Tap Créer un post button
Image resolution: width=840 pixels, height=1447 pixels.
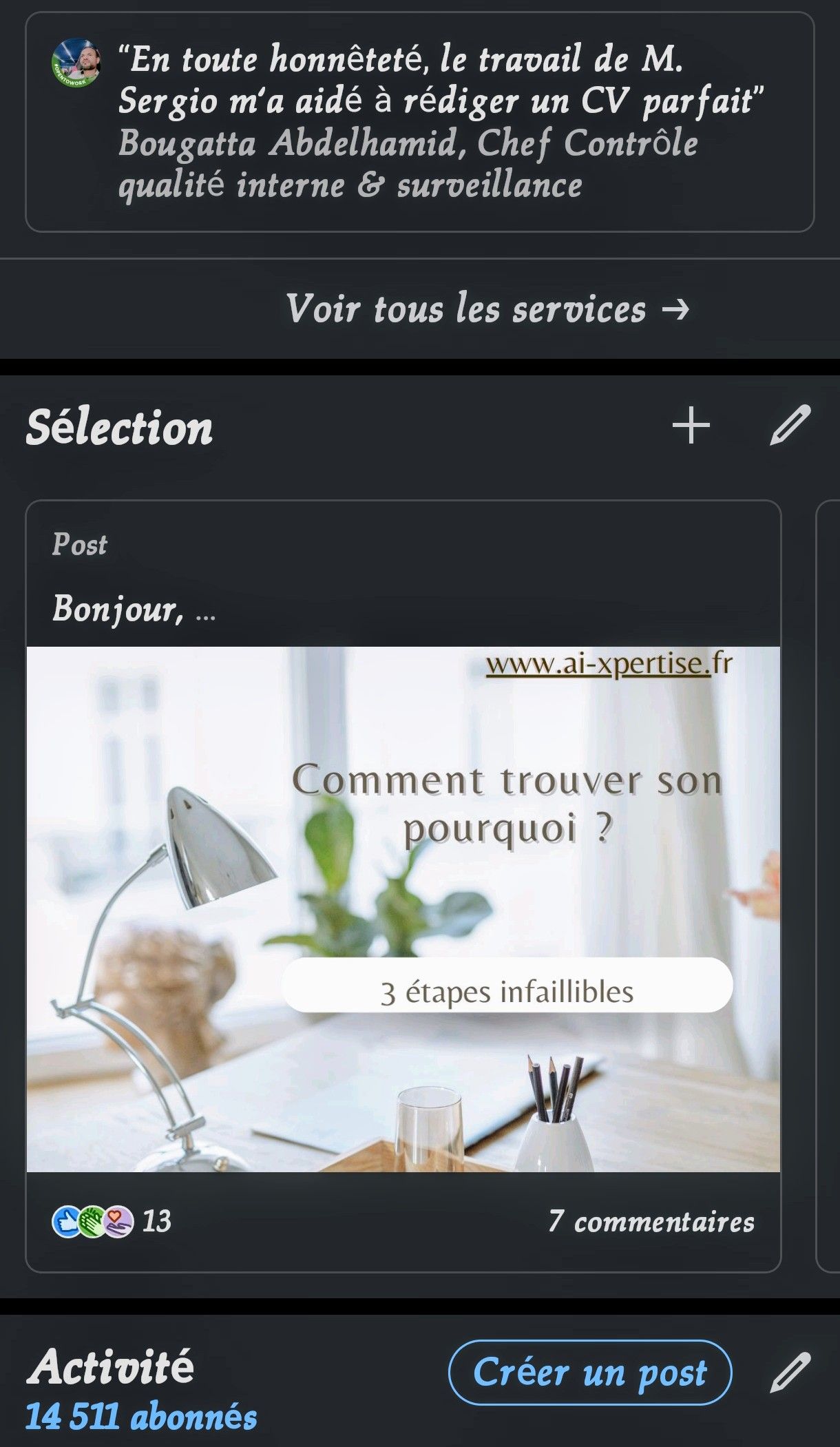click(589, 1372)
